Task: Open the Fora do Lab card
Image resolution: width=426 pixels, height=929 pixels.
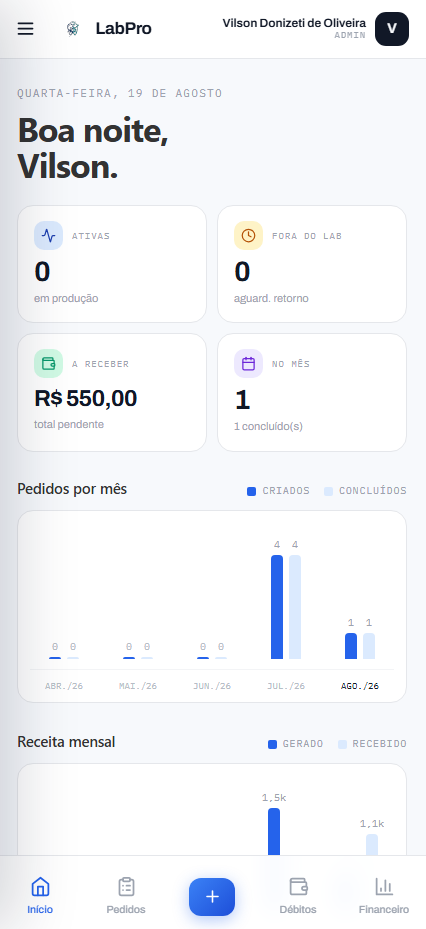Action: (x=312, y=264)
